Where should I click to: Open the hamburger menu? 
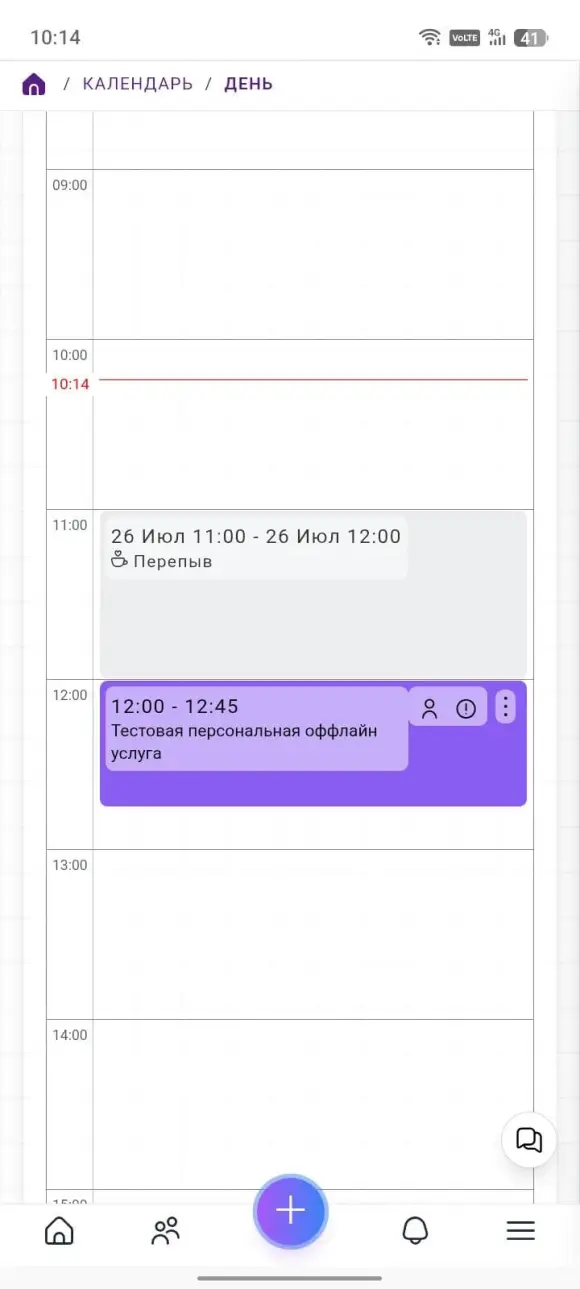tap(521, 1231)
